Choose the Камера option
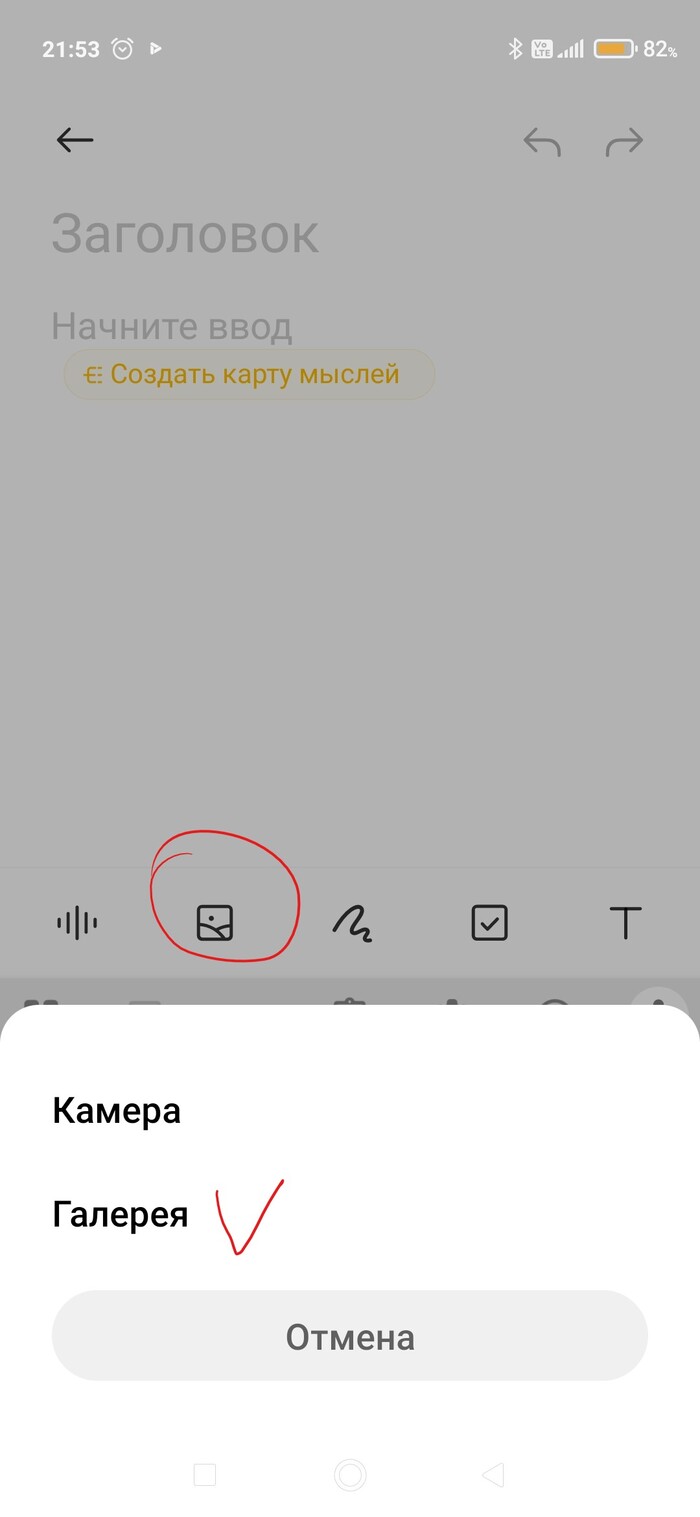 [116, 1111]
